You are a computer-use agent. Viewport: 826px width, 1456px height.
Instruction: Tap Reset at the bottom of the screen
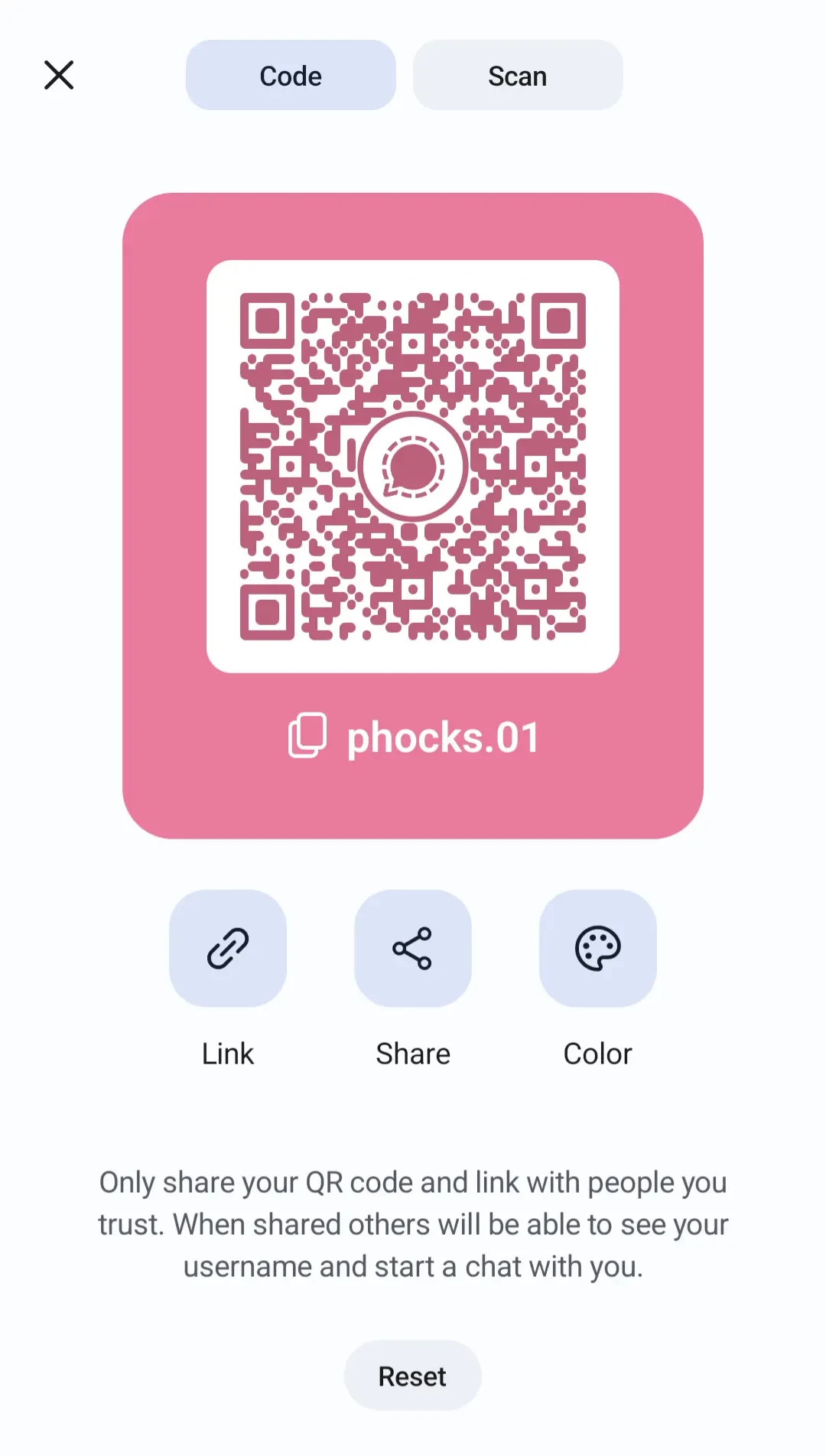(412, 1375)
